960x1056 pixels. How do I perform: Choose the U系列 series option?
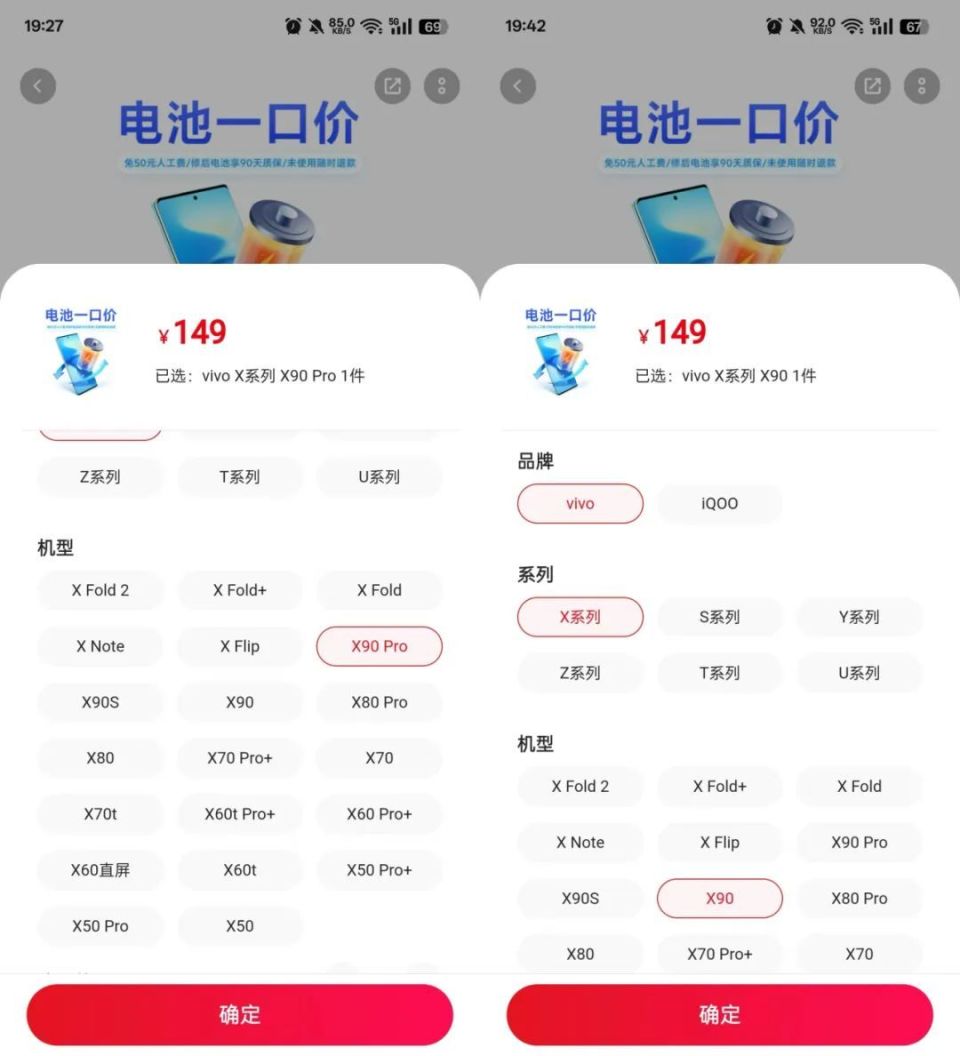coord(860,673)
